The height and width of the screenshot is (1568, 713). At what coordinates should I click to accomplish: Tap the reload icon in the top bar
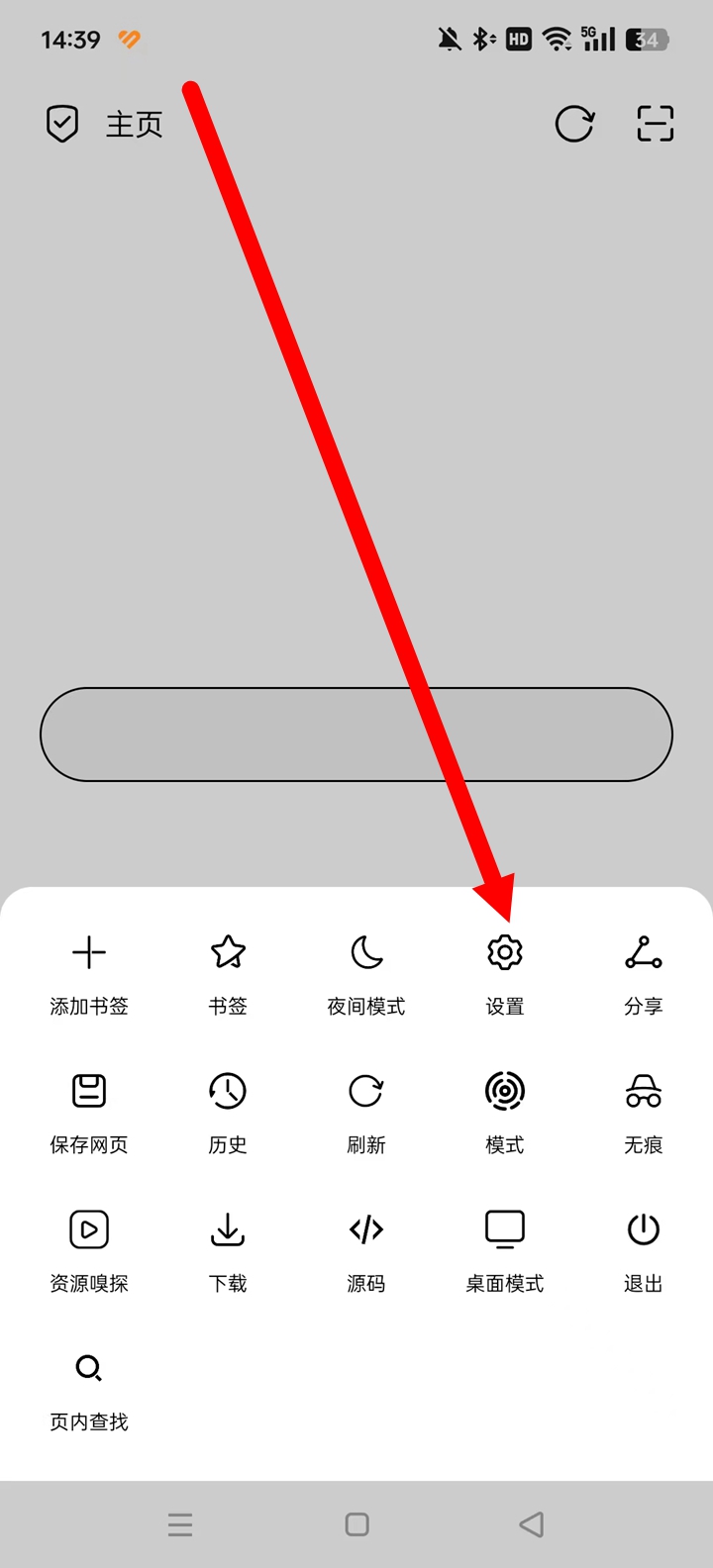574,124
